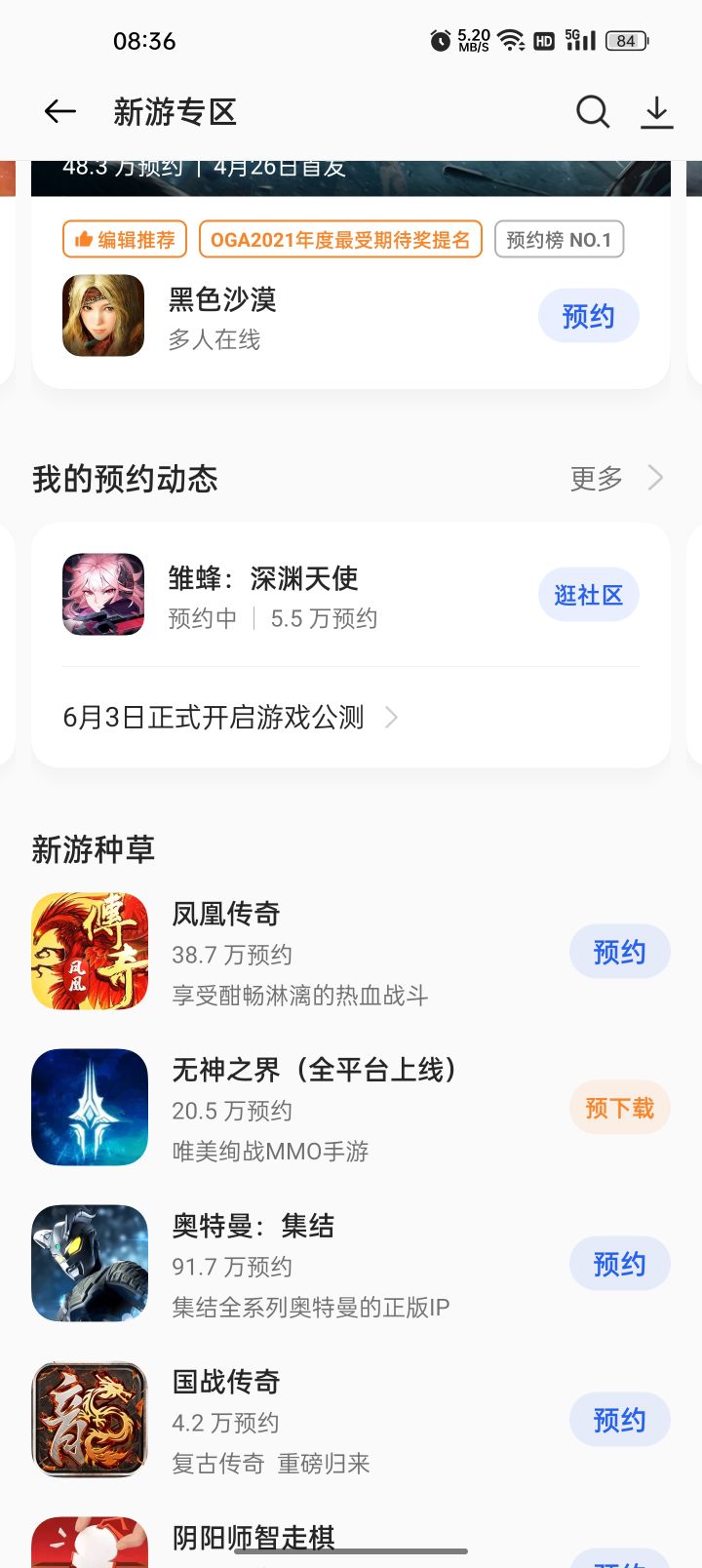Open the search icon
This screenshot has width=702, height=1568.
pos(592,112)
